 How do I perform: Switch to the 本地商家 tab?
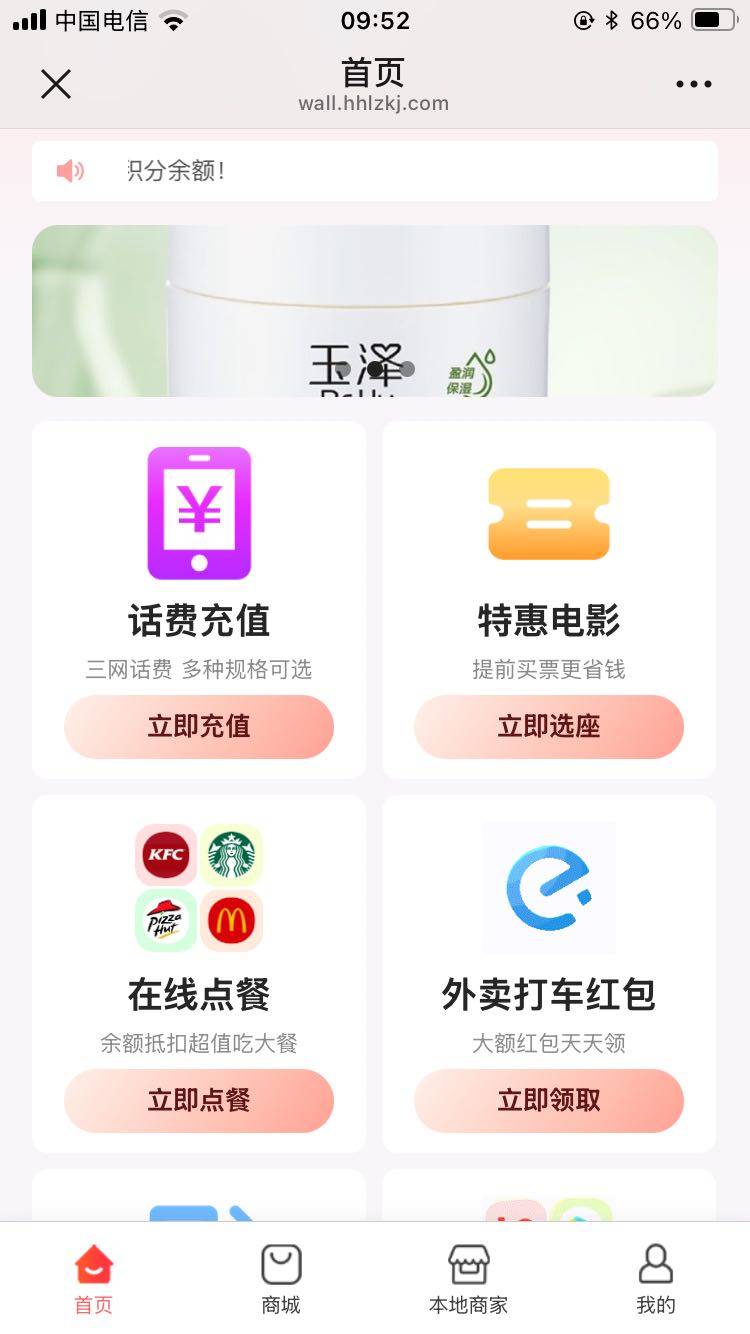pos(468,1279)
